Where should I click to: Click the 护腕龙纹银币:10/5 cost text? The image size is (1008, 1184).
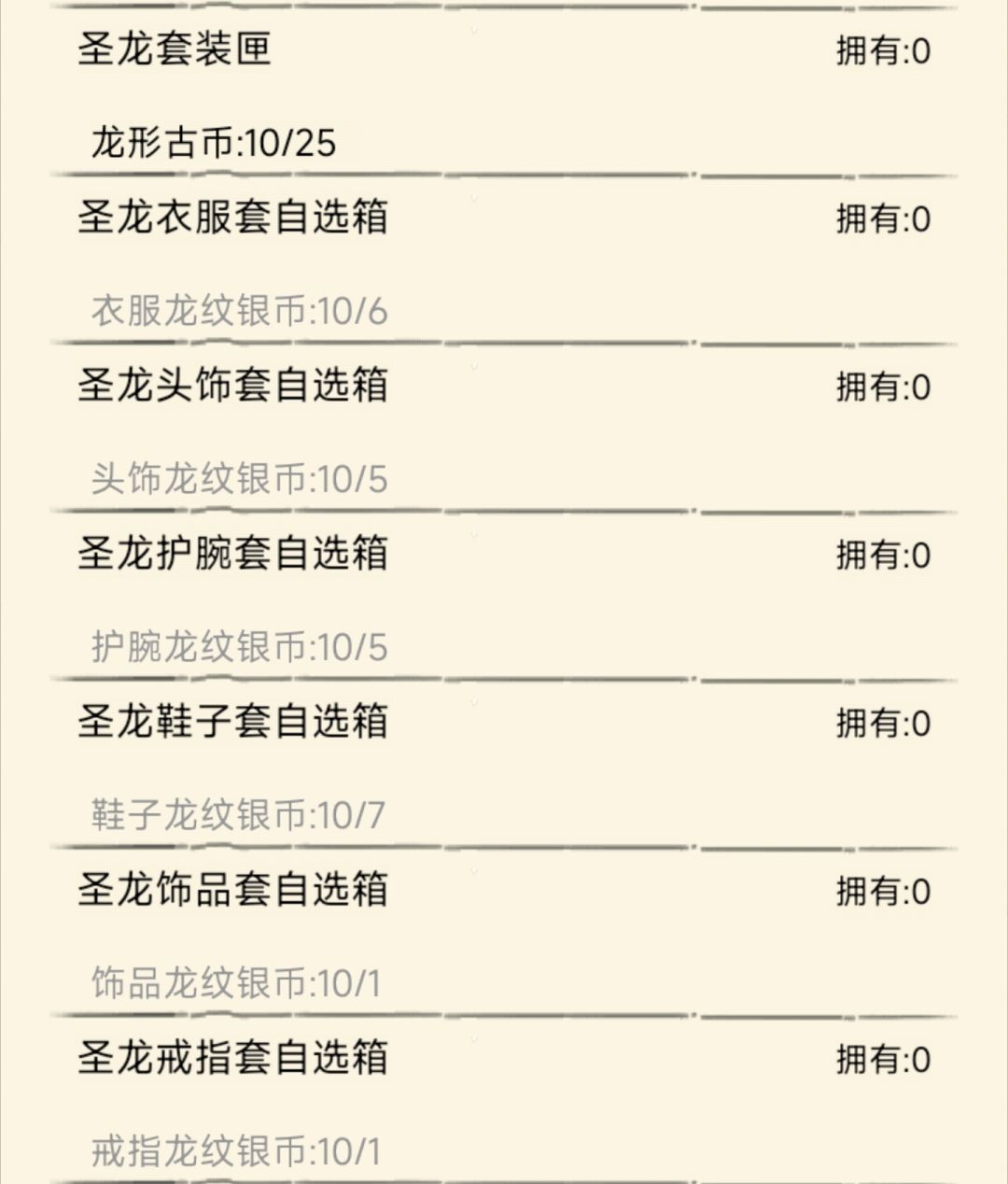238,645
